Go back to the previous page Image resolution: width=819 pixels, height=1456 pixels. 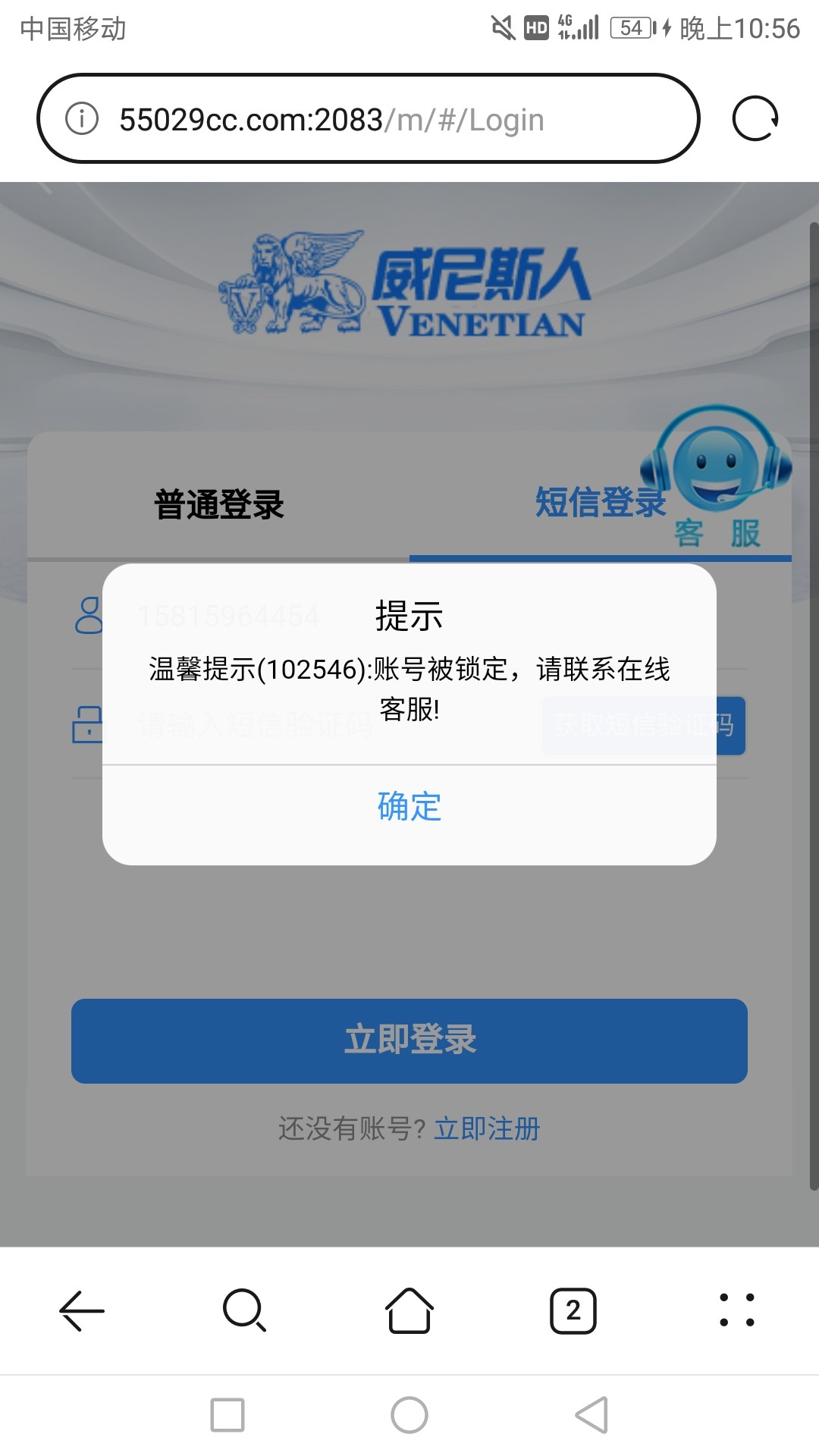coord(82,1310)
